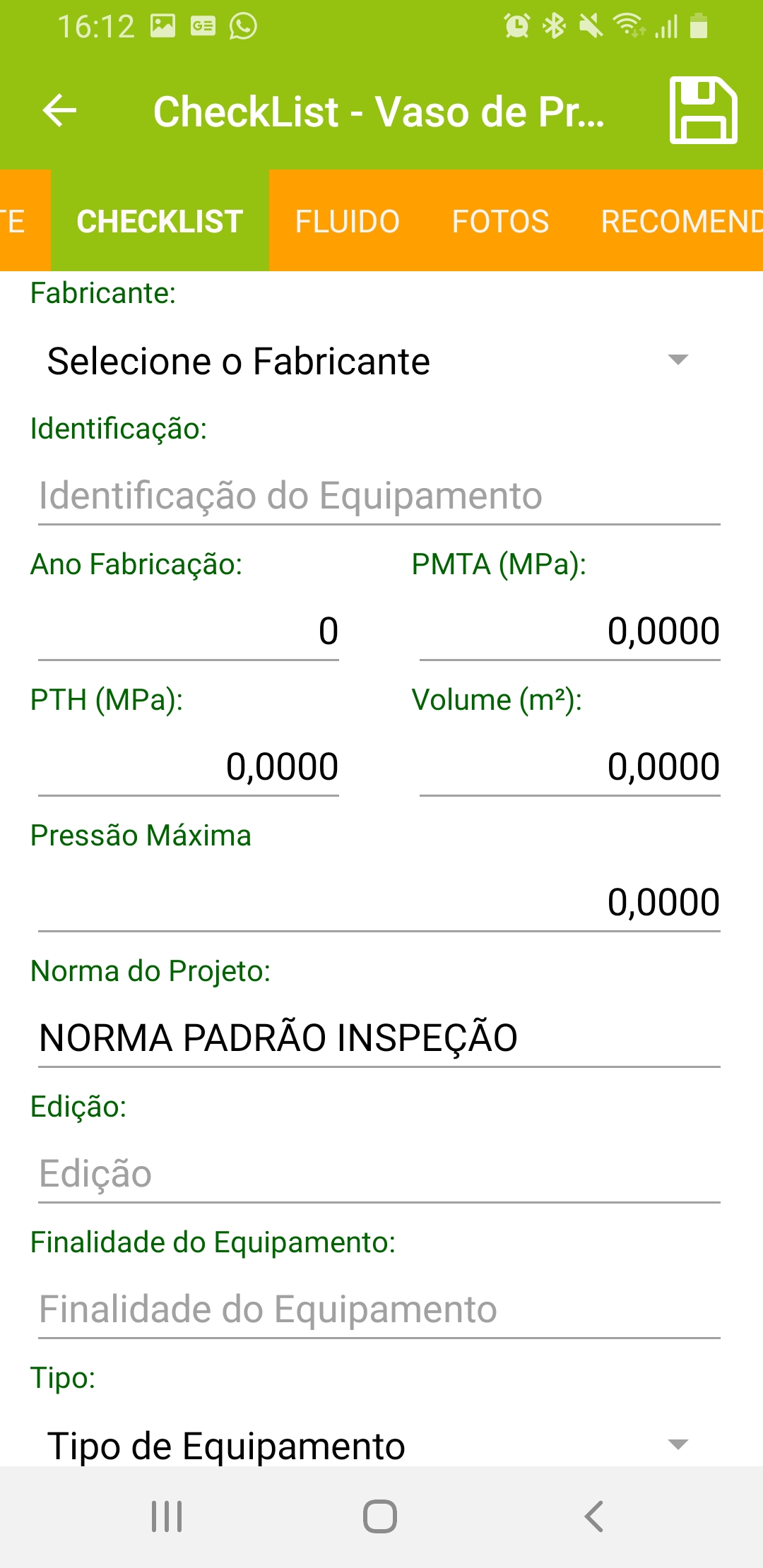Edit the Pressão Máxima value
The width and height of the screenshot is (763, 1568).
pyautogui.click(x=379, y=903)
